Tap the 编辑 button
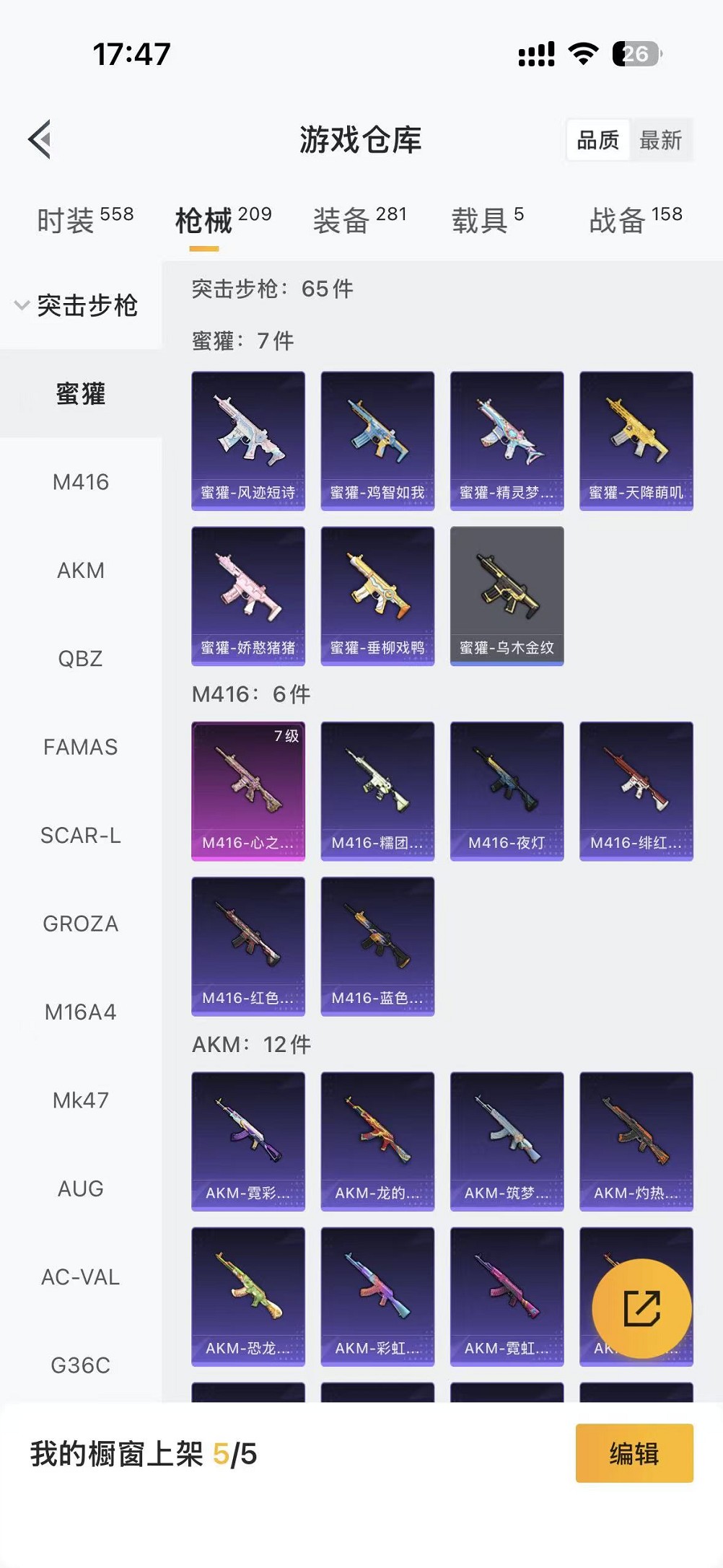This screenshot has height=1568, width=723. 634,1453
